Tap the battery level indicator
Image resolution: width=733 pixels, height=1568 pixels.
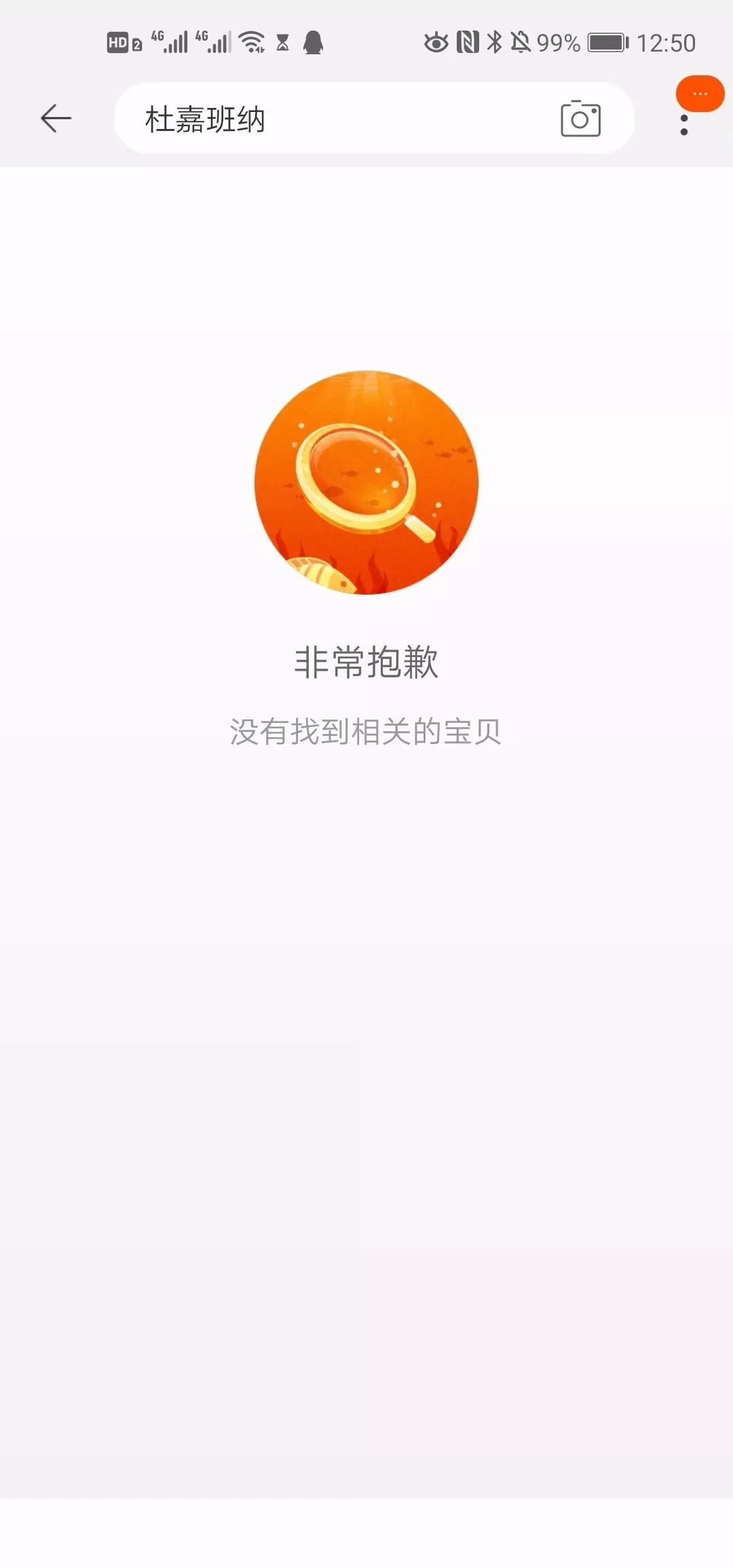click(x=607, y=42)
